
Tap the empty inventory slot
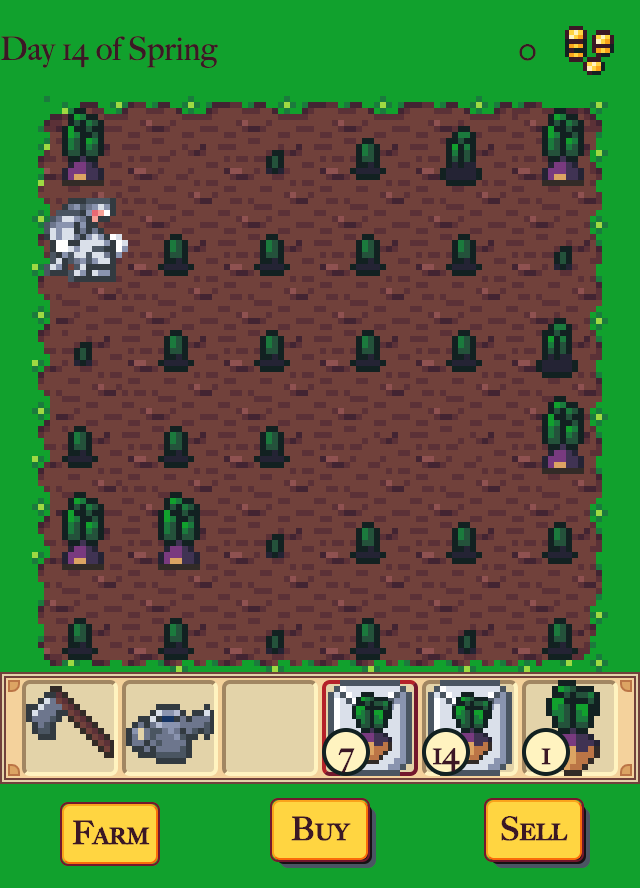pyautogui.click(x=269, y=727)
